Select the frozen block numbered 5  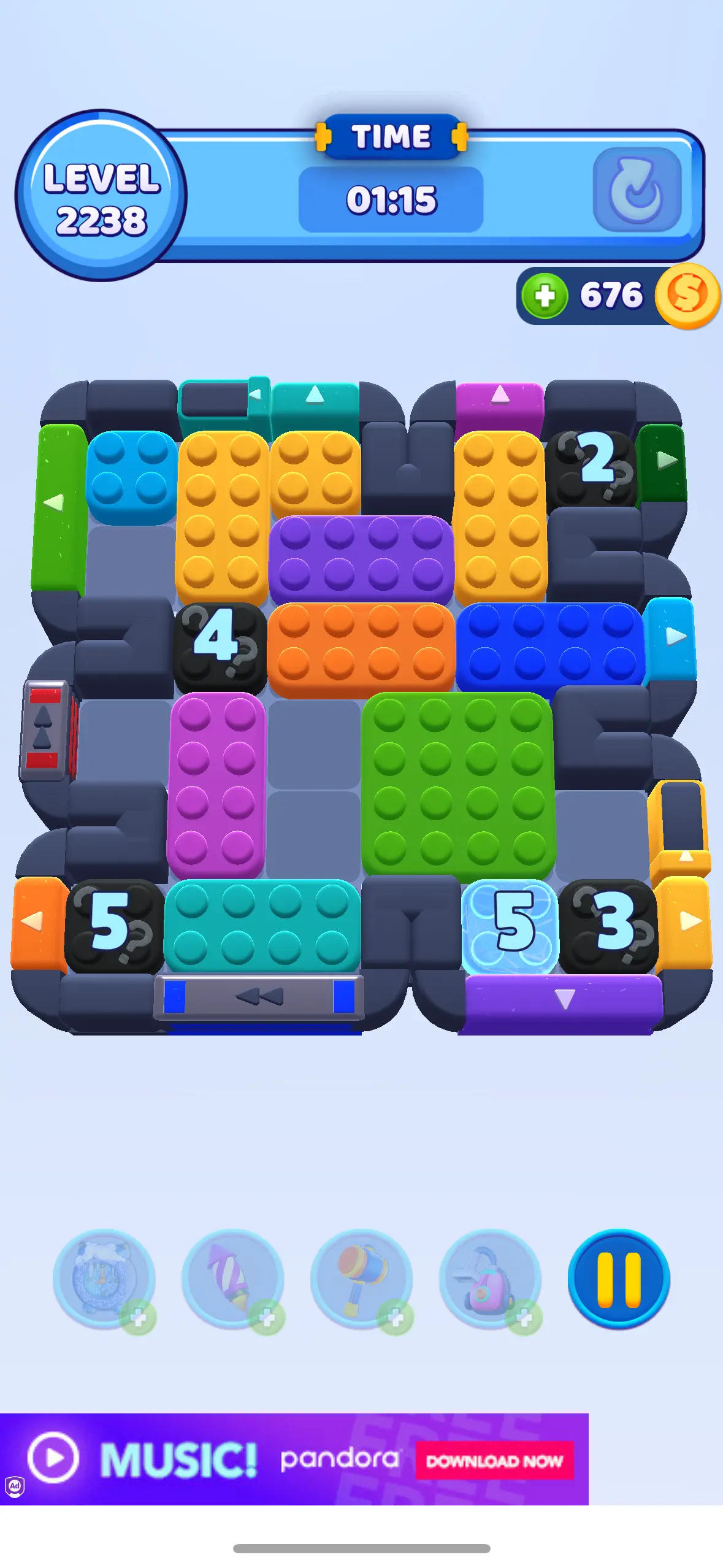510,926
